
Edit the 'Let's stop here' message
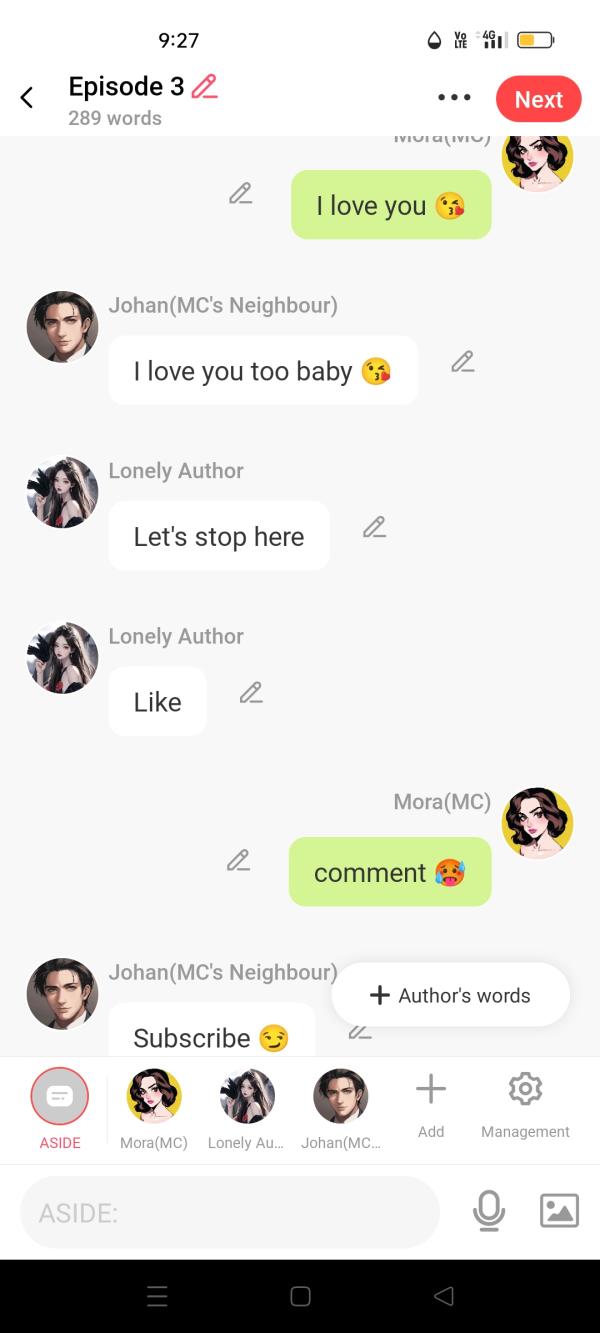pos(374,527)
